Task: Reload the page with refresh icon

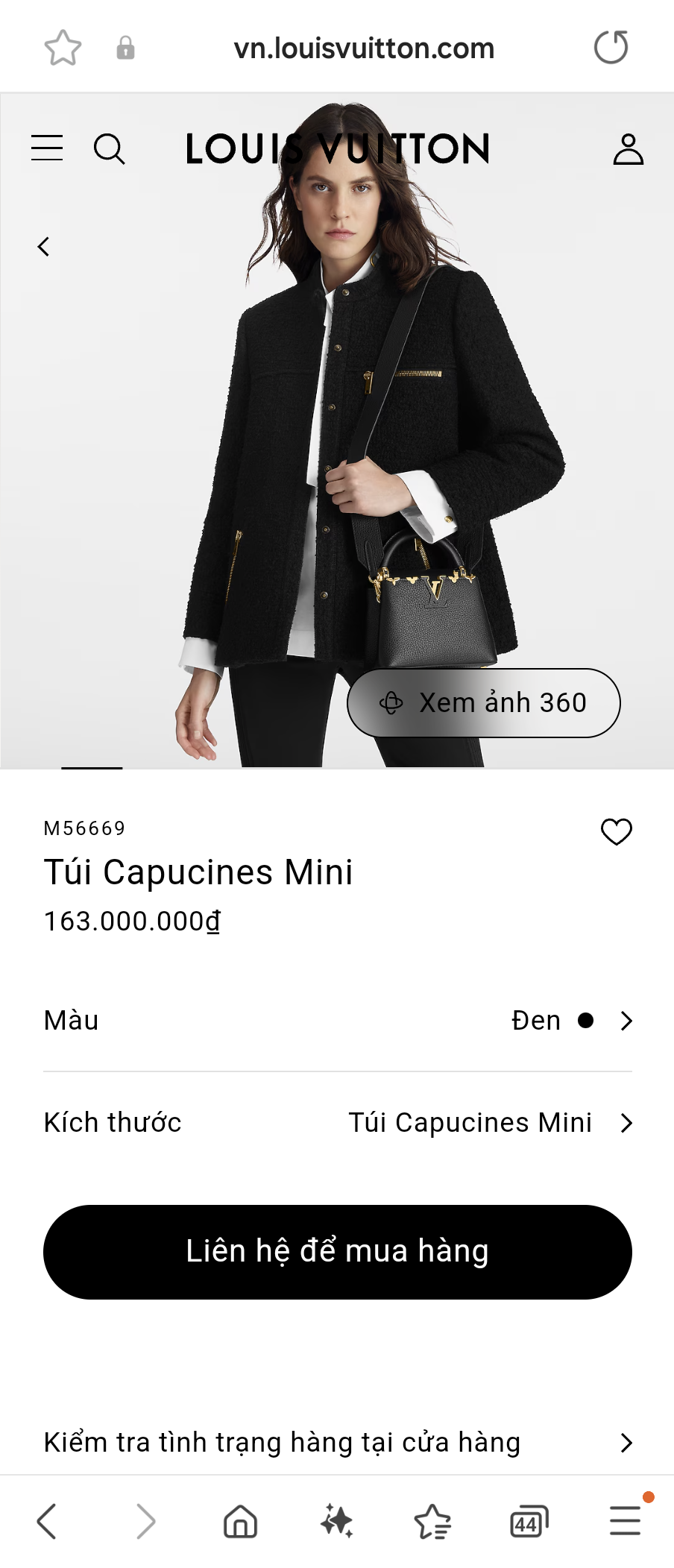Action: (611, 47)
